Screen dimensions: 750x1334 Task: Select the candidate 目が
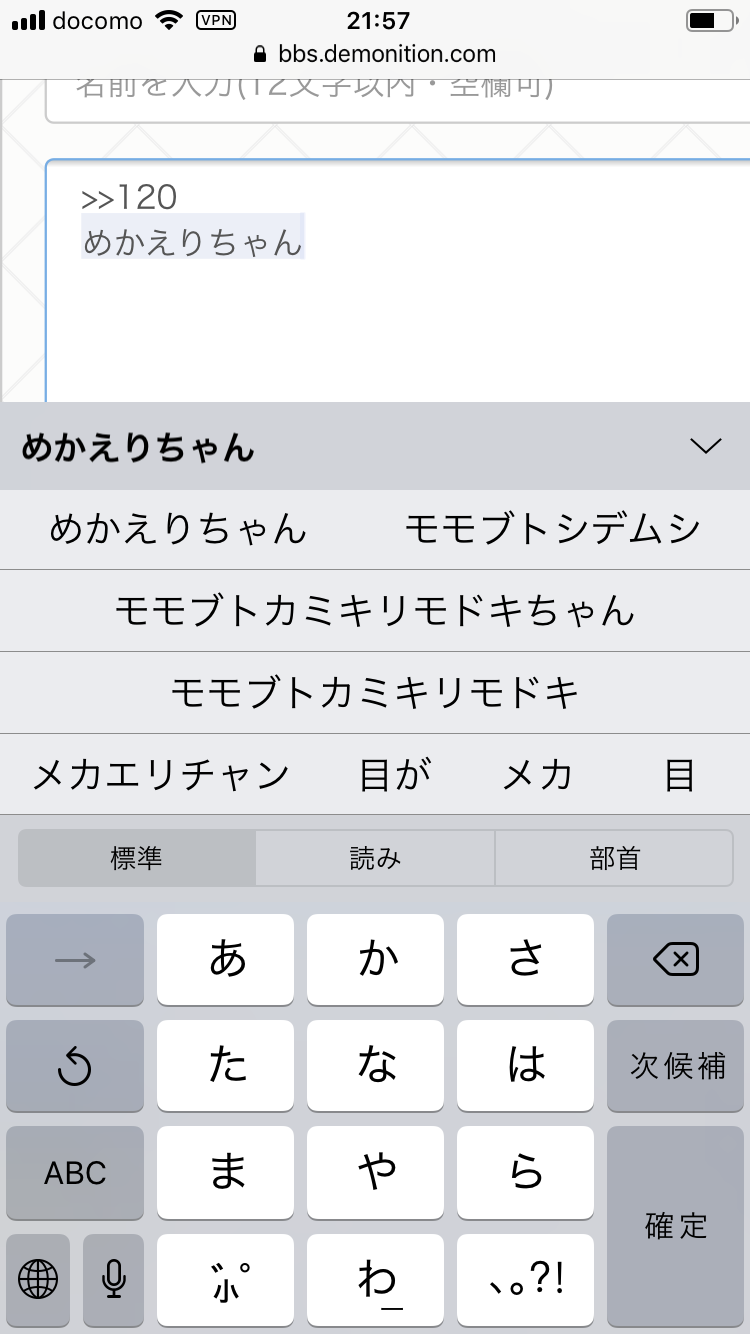coord(395,775)
